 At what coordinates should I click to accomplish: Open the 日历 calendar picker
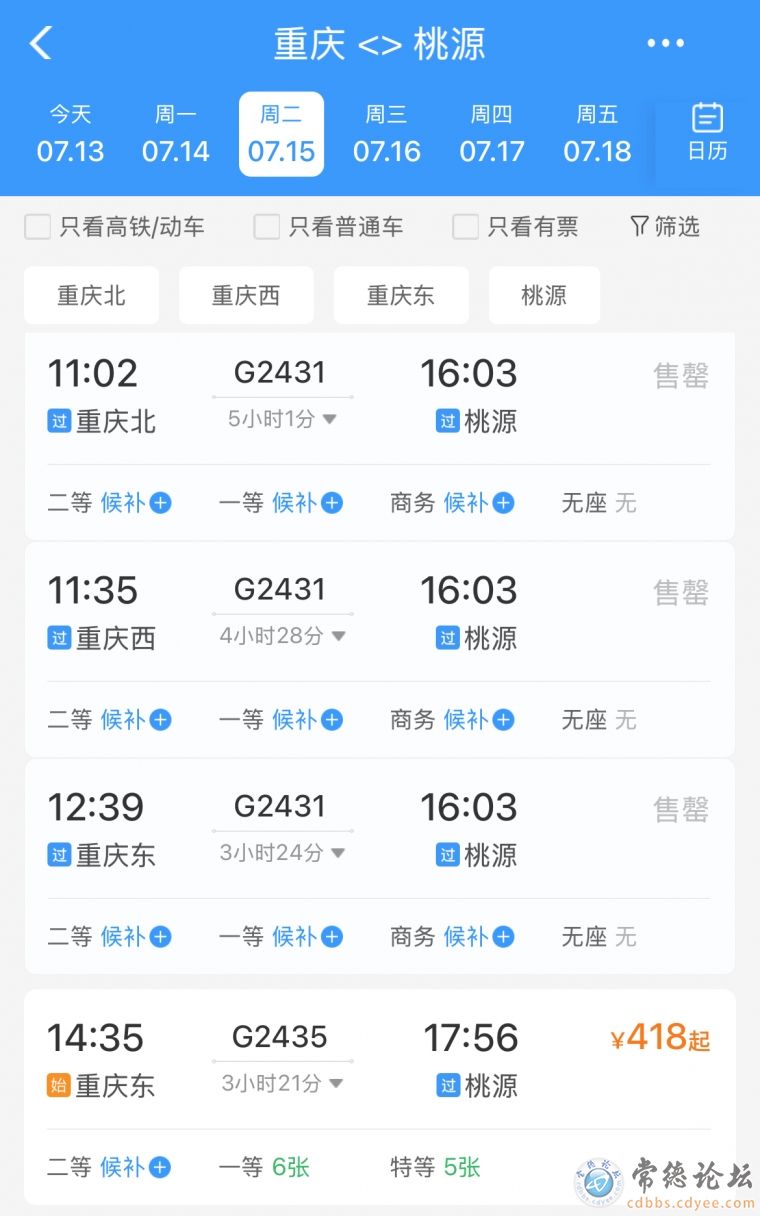[x=707, y=133]
